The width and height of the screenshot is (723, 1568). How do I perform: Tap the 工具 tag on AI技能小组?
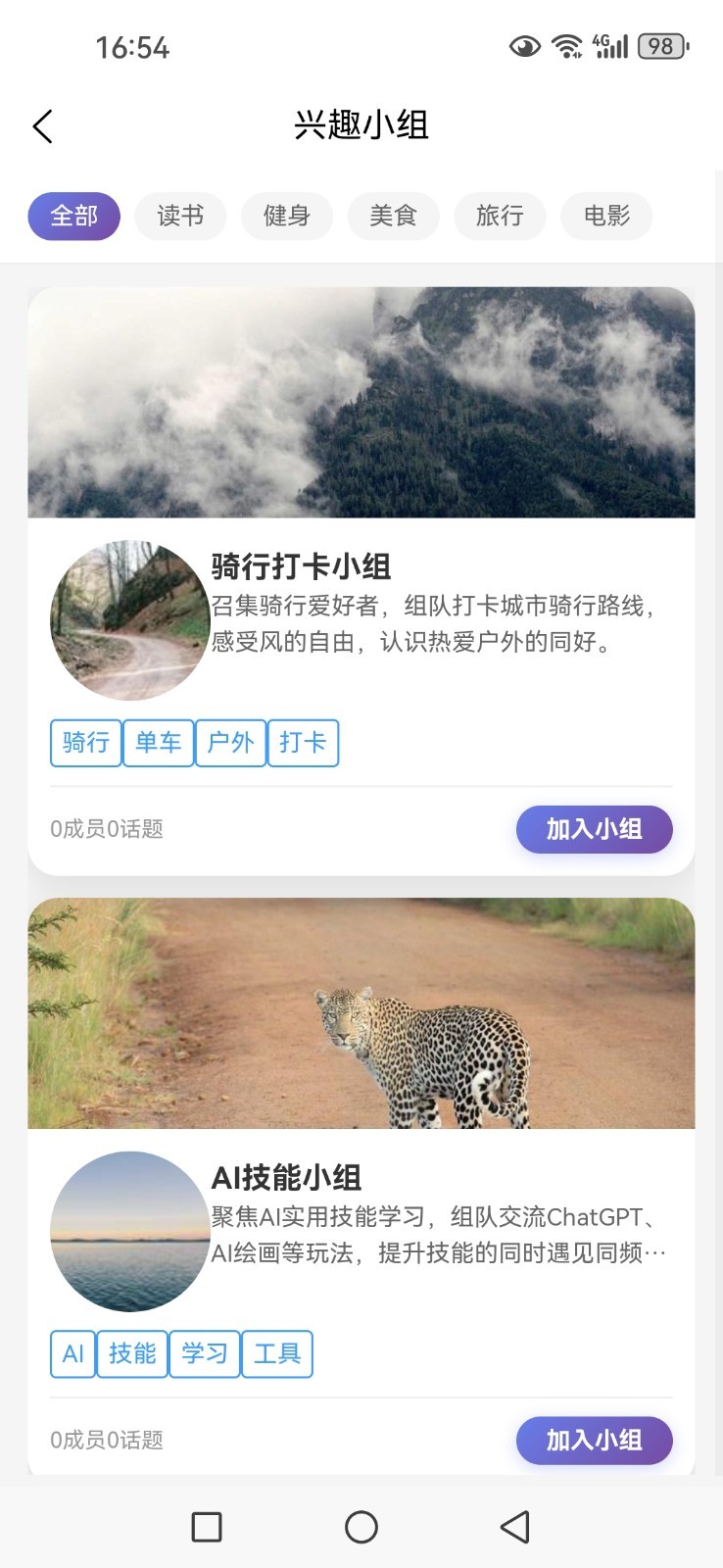[277, 1354]
